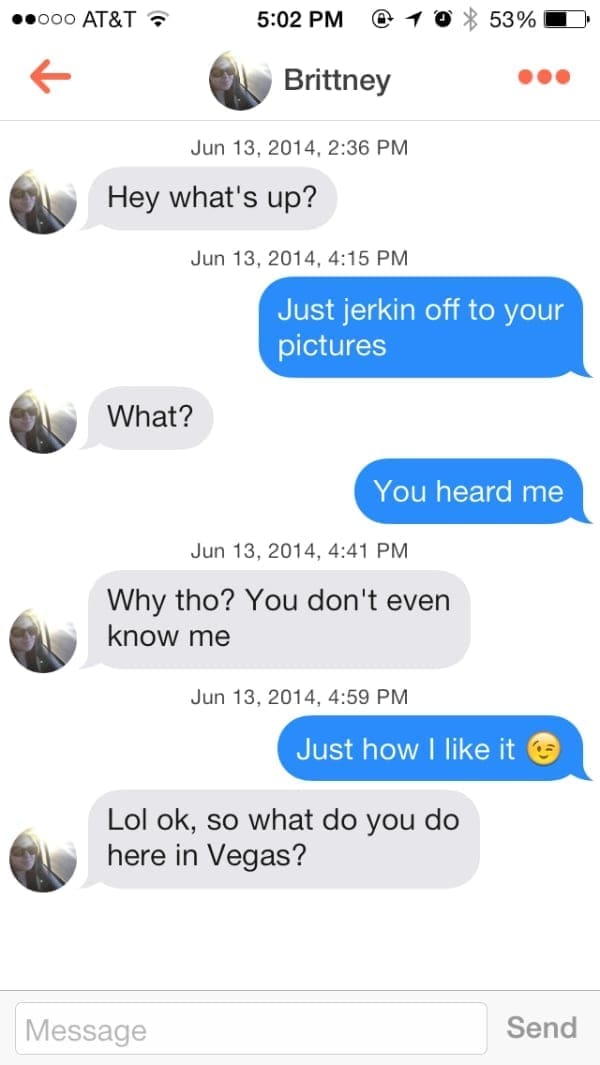Focus the Message text field
Viewport: 600px width, 1065px height.
(x=250, y=1028)
